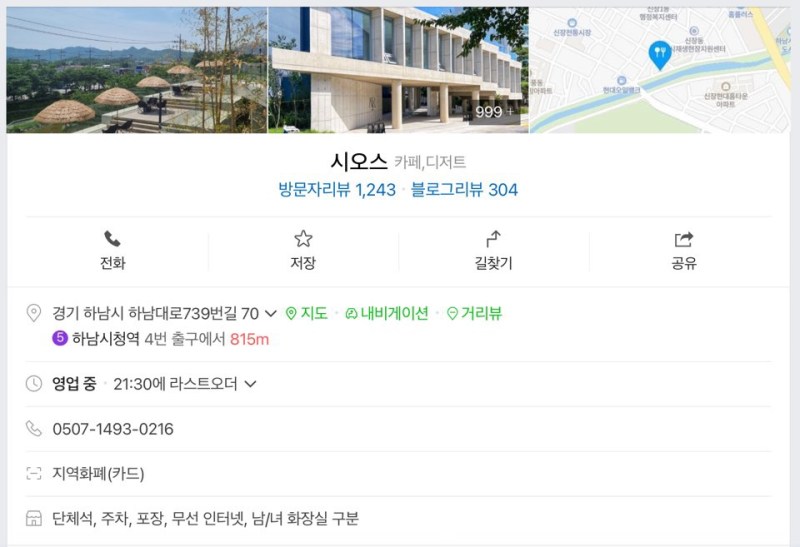Call the cafe with 전화 button
The image size is (800, 547).
coord(113,251)
